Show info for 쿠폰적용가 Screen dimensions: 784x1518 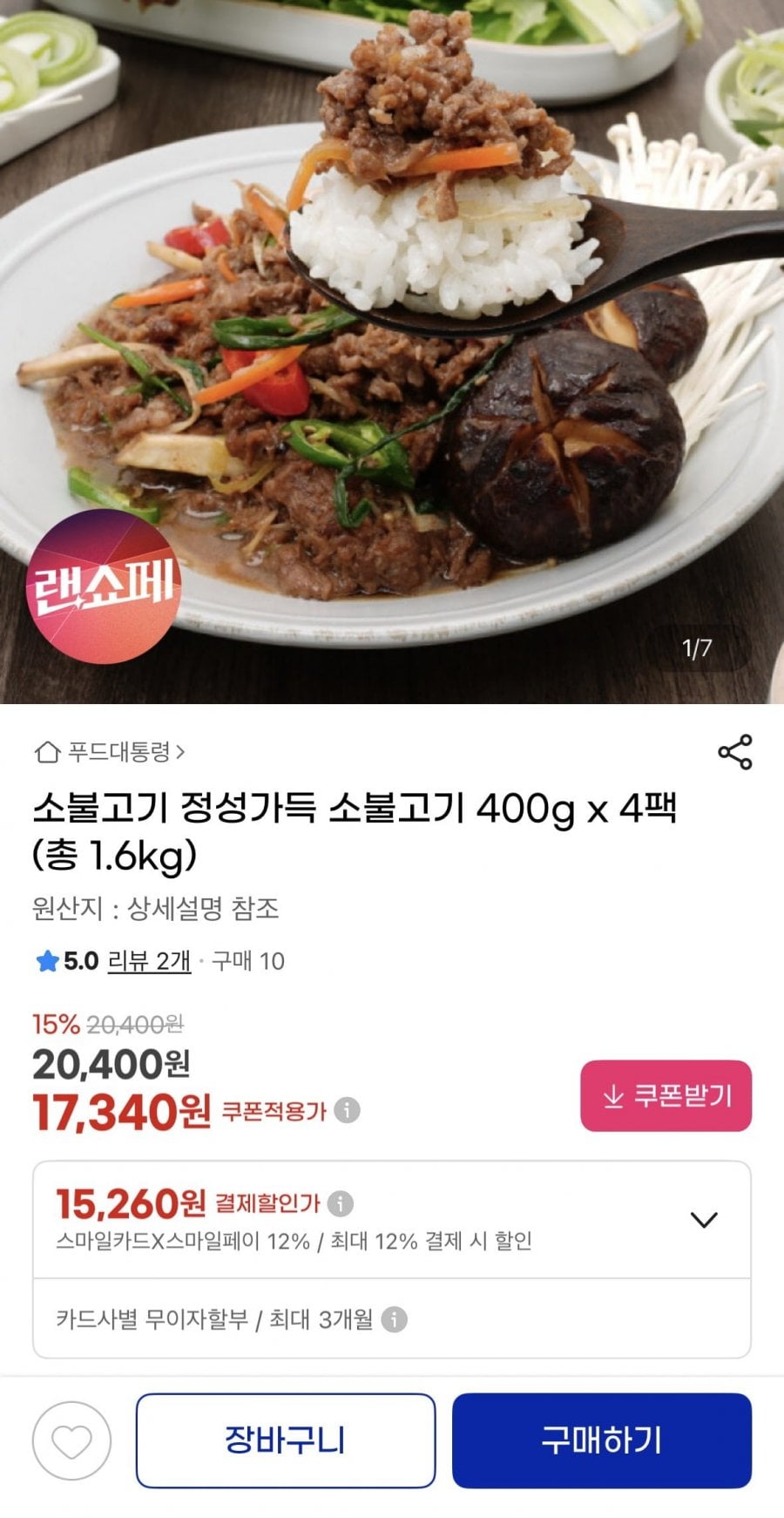coord(348,1110)
